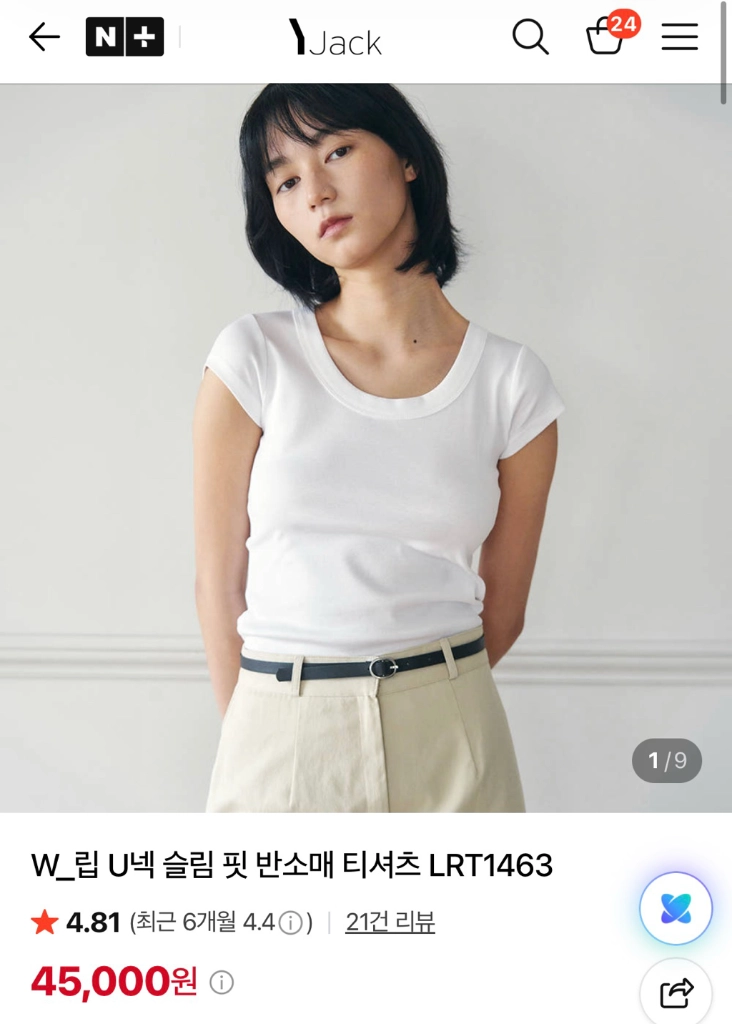Open the floating AI assistant button

pyautogui.click(x=676, y=908)
